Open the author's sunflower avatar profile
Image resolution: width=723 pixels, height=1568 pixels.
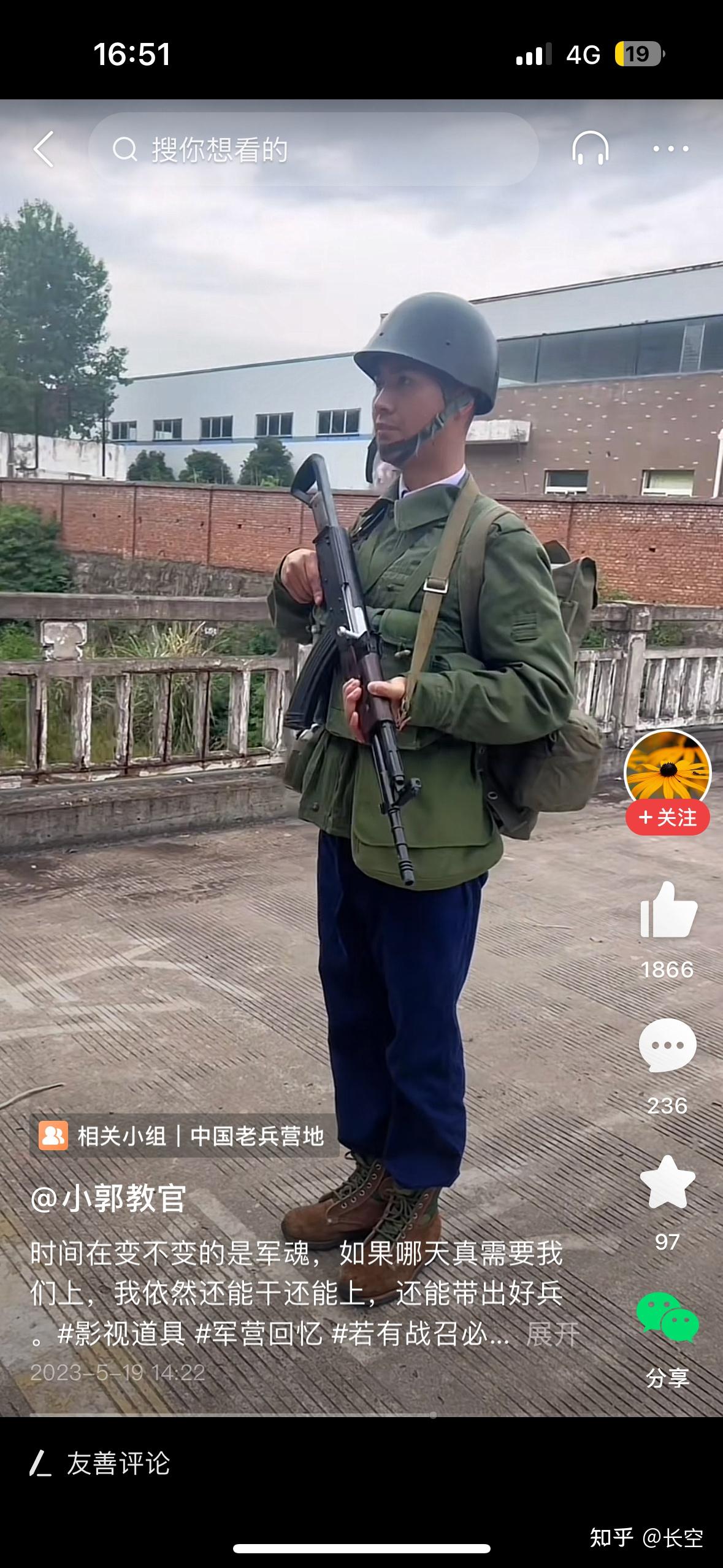pos(667,772)
